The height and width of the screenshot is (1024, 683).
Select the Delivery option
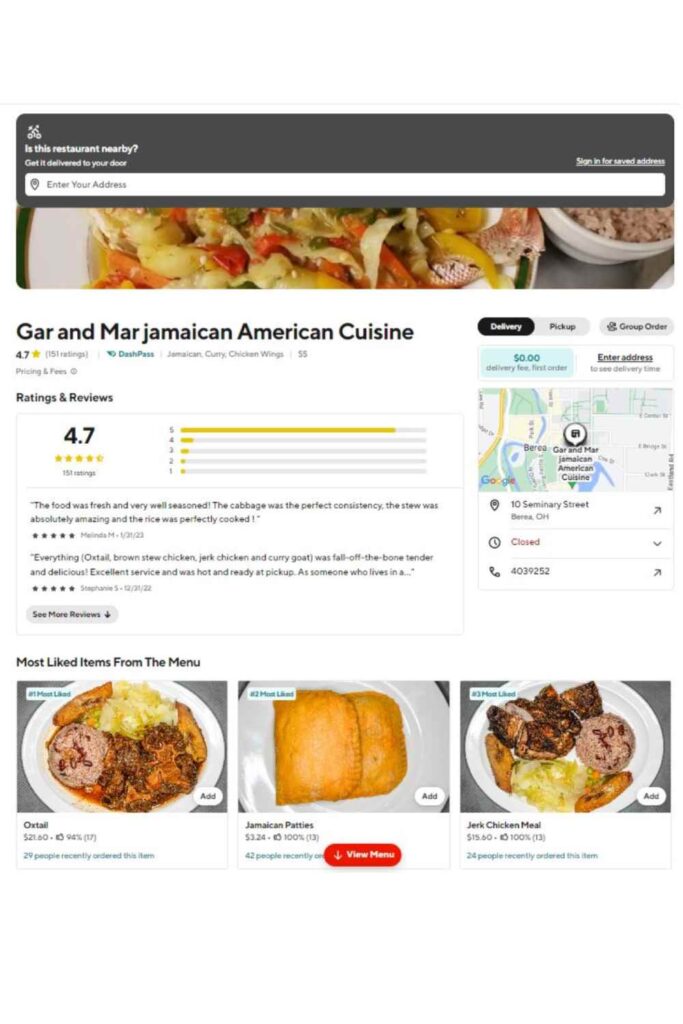[506, 327]
